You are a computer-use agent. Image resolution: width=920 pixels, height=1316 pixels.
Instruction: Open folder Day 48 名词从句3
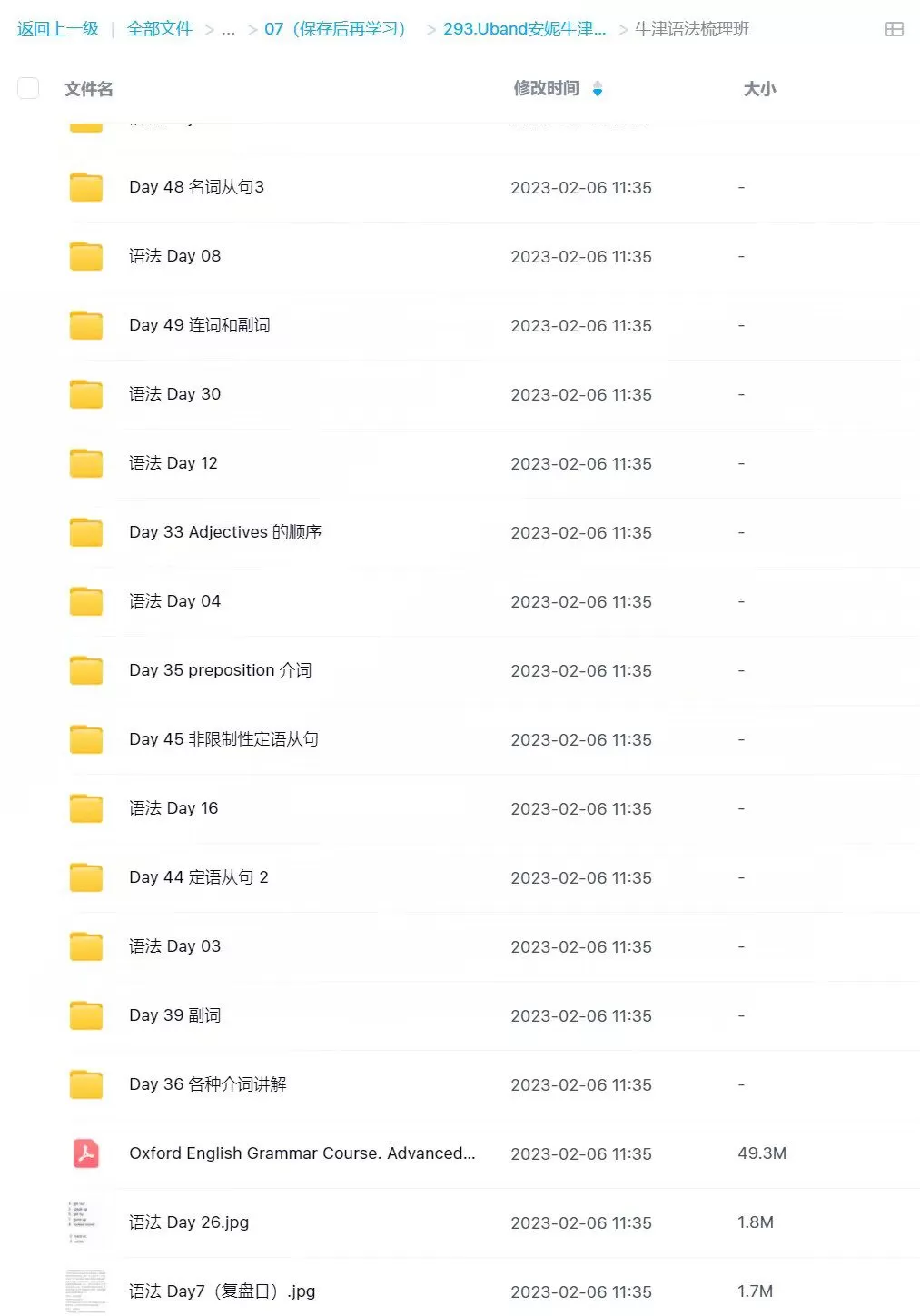point(196,187)
